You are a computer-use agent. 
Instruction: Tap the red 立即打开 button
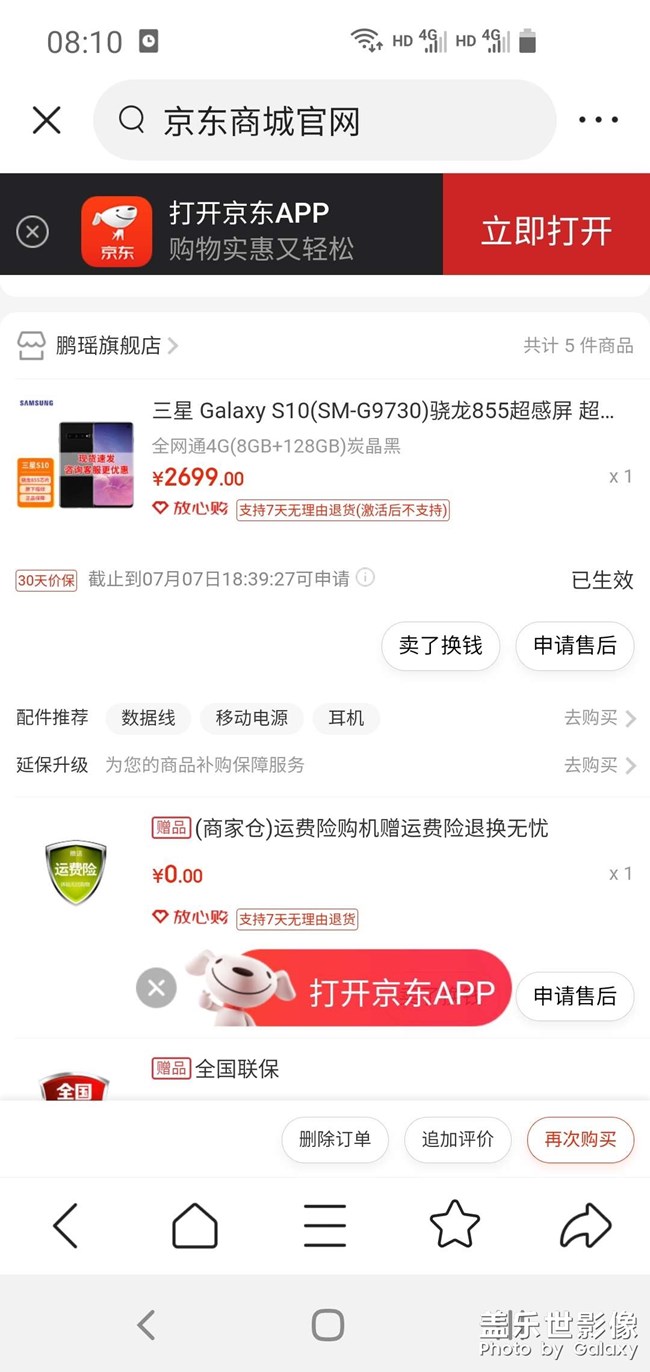pyautogui.click(x=546, y=231)
